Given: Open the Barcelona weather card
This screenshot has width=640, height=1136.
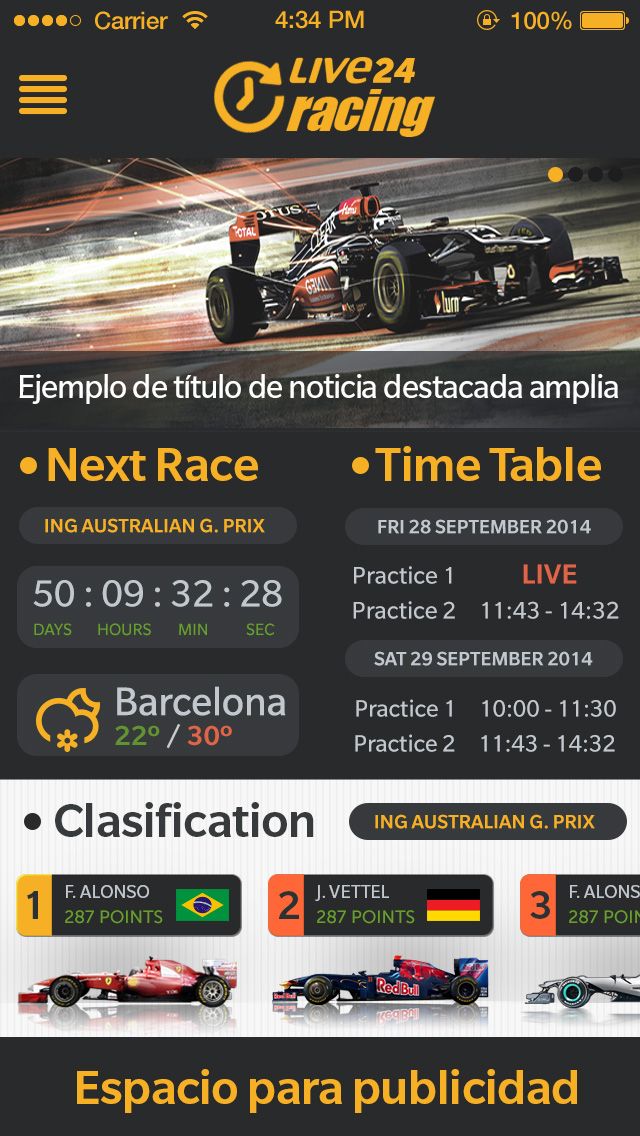Looking at the screenshot, I should pos(157,716).
